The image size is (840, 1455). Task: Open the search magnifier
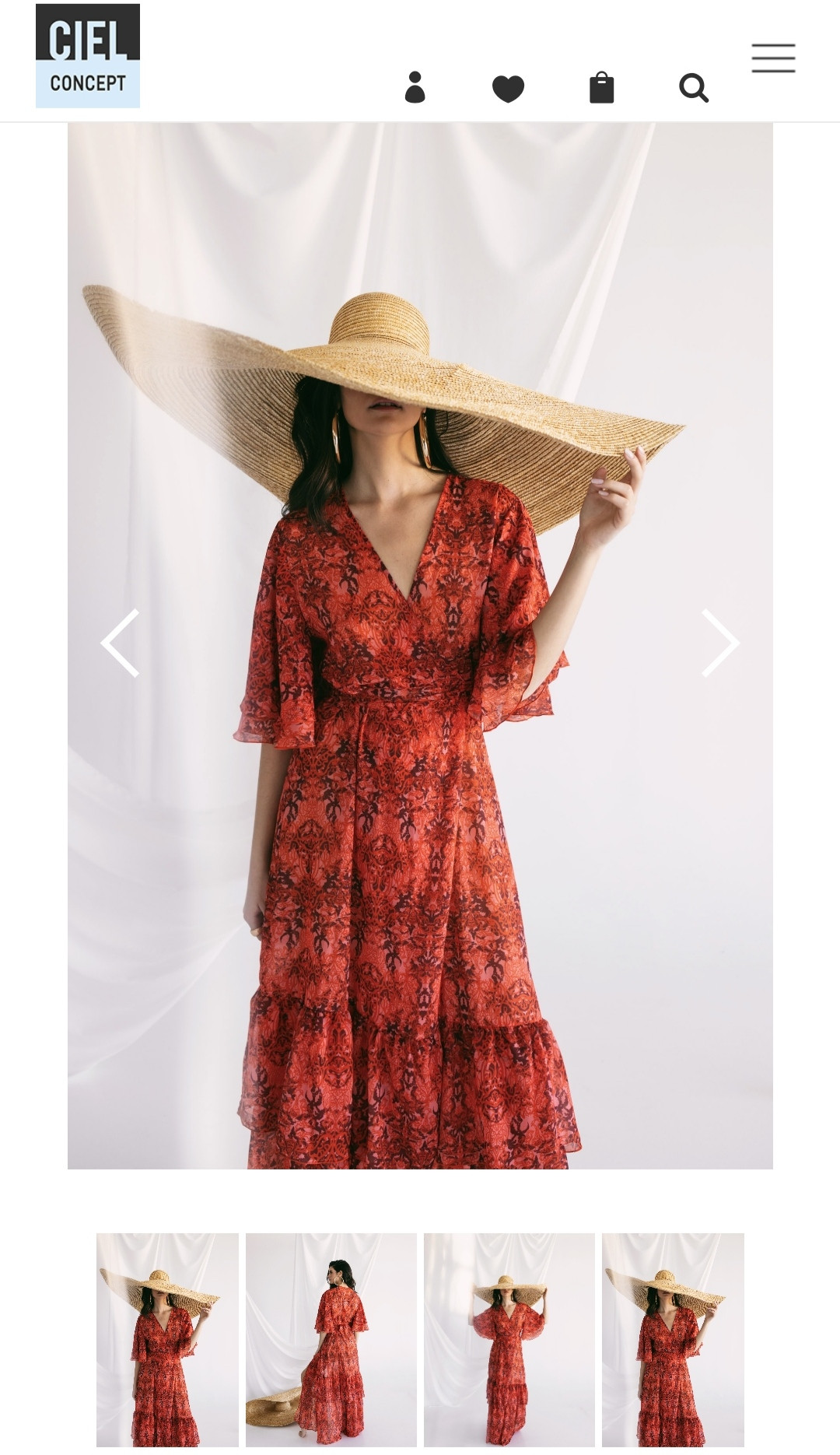[x=693, y=88]
